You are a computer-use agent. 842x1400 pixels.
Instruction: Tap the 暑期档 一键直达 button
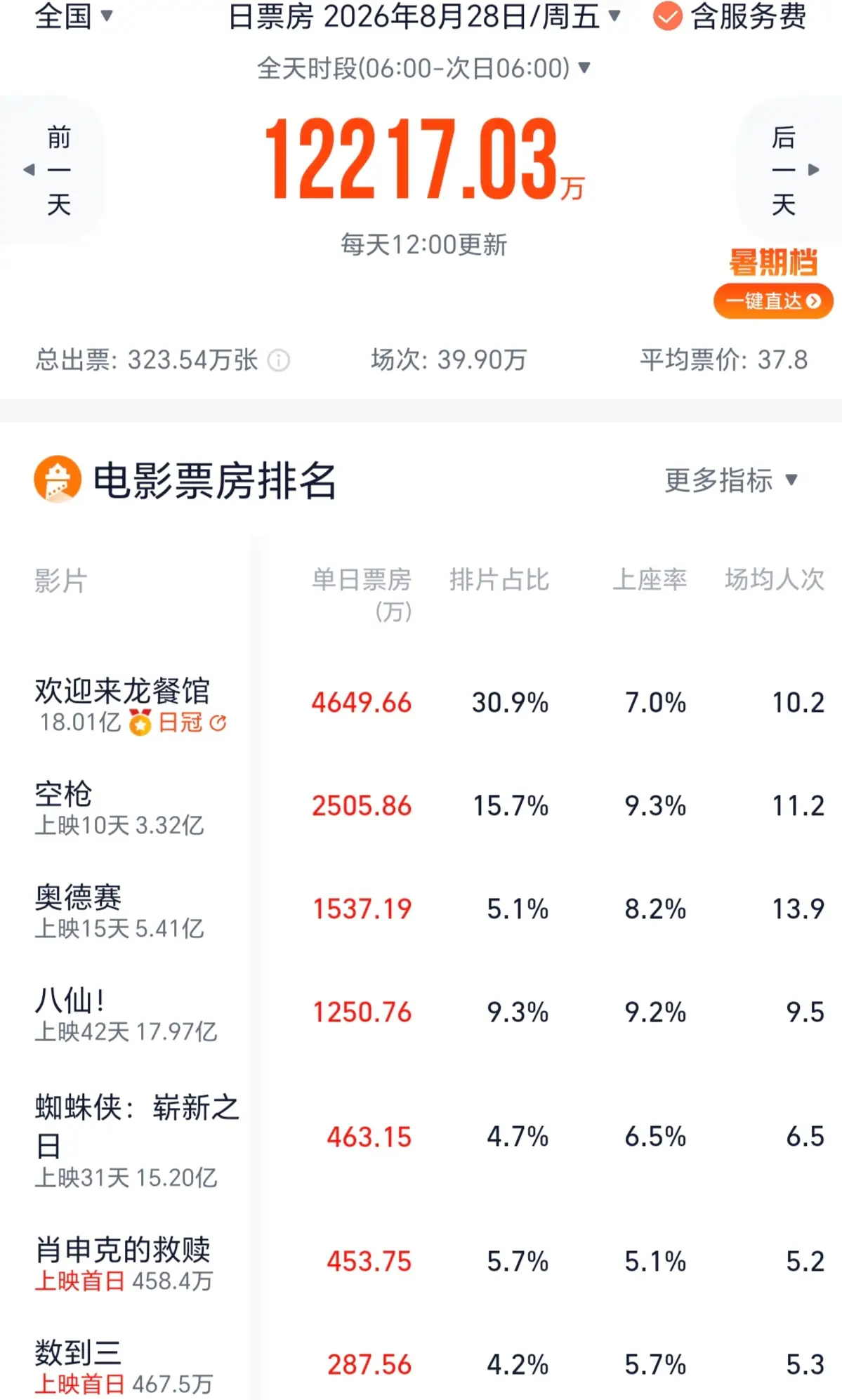click(773, 301)
